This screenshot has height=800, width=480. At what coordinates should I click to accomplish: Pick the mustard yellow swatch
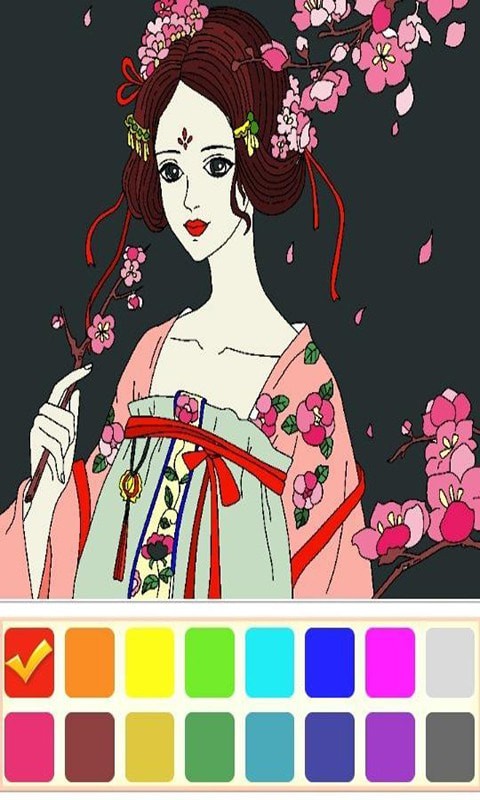tap(149, 747)
